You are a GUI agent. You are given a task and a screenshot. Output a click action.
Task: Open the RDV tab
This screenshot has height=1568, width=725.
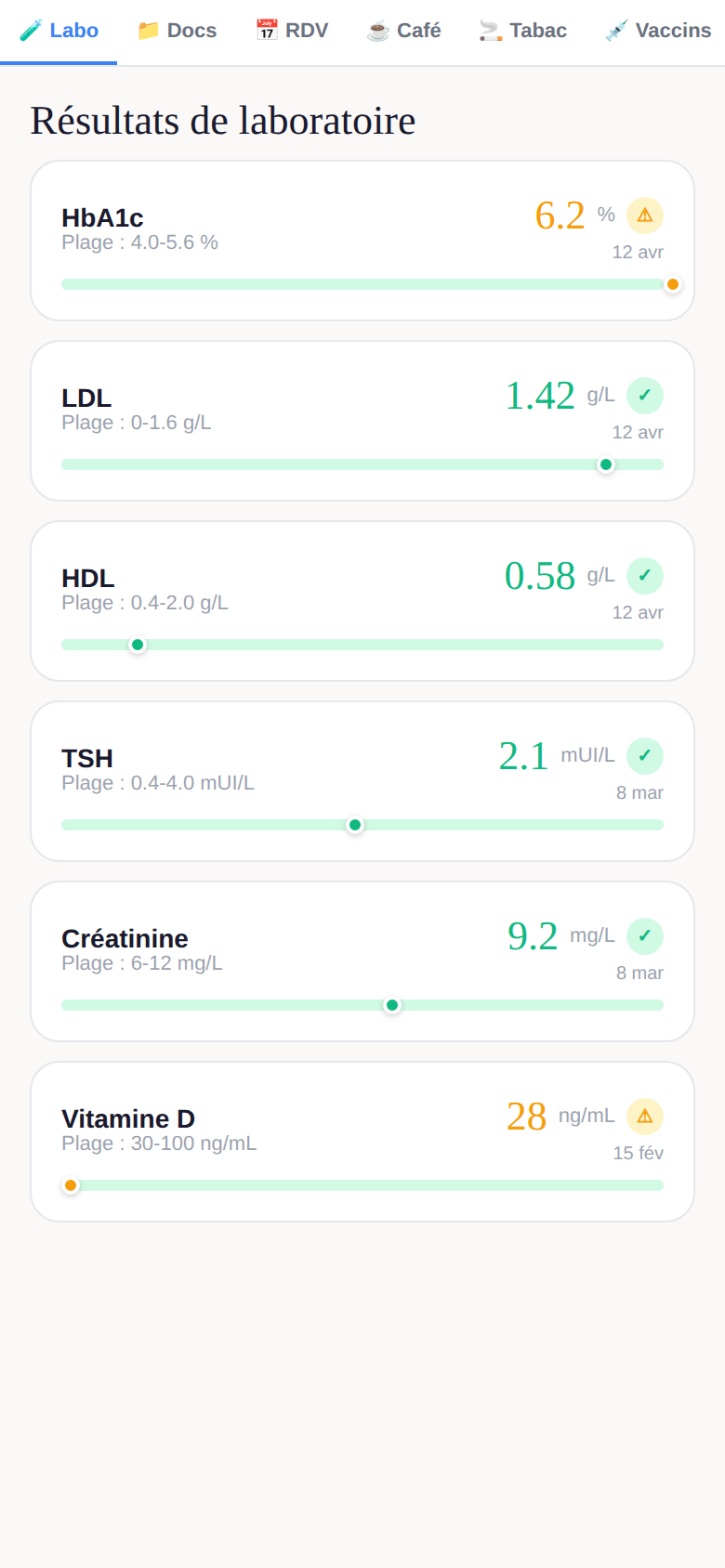292,31
